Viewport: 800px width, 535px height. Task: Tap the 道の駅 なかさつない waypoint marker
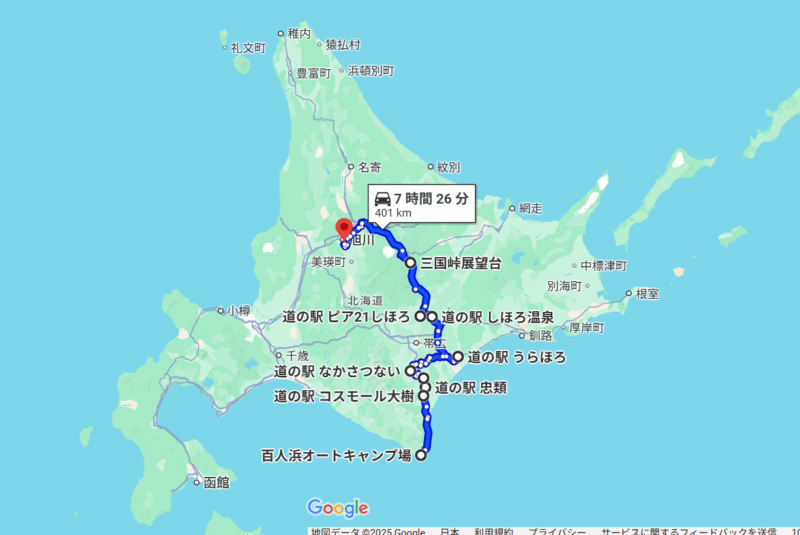tap(411, 371)
